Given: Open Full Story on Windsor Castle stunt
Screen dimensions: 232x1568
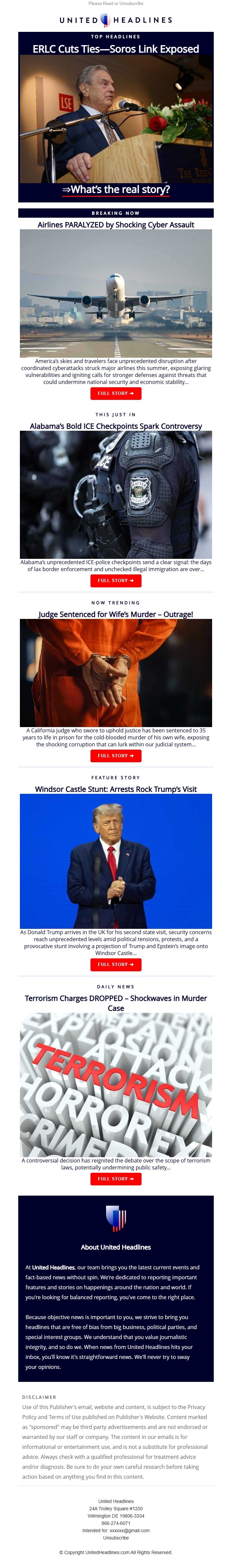Looking at the screenshot, I should pos(115,964).
